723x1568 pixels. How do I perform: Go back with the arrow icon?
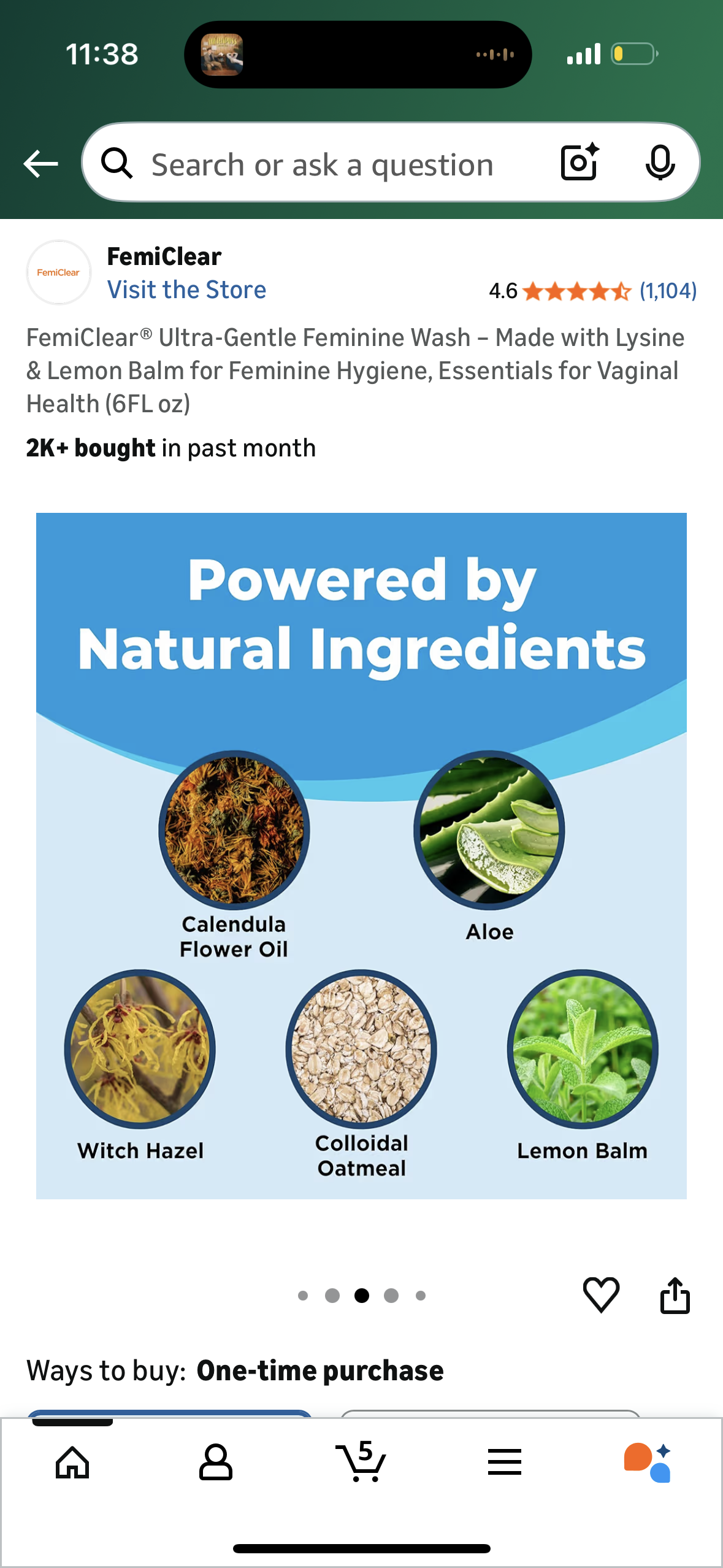click(x=40, y=164)
